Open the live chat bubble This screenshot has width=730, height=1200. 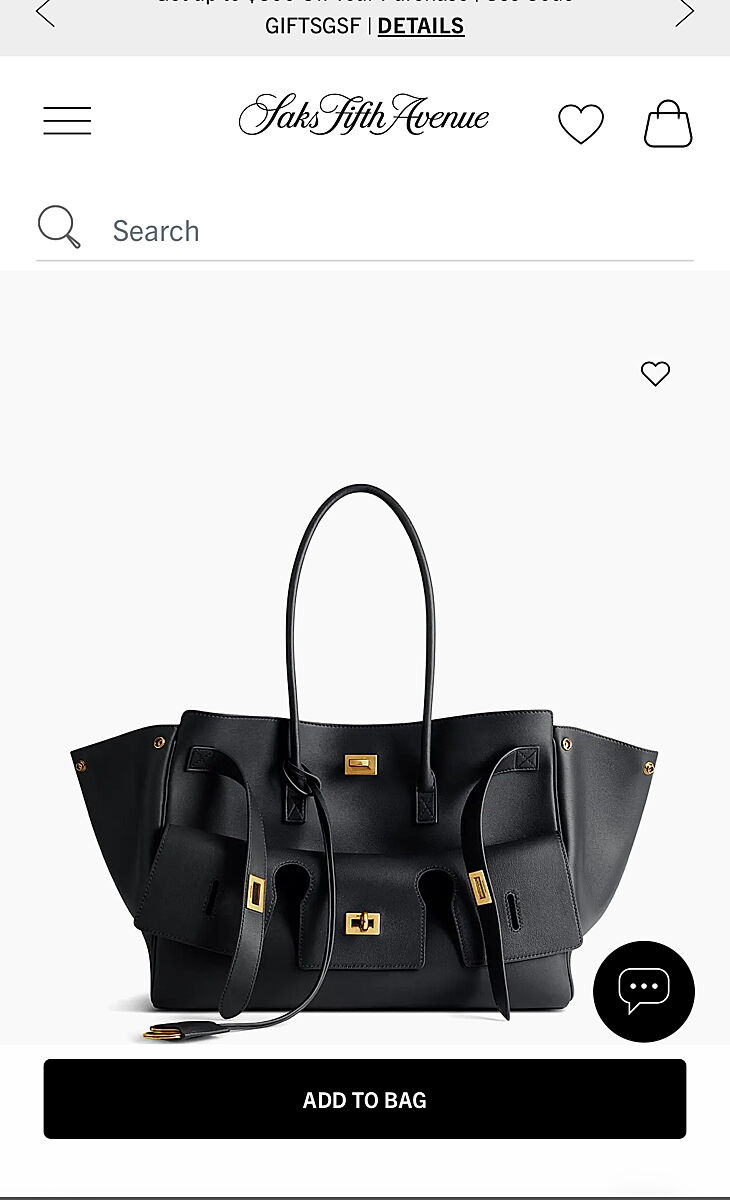(644, 991)
